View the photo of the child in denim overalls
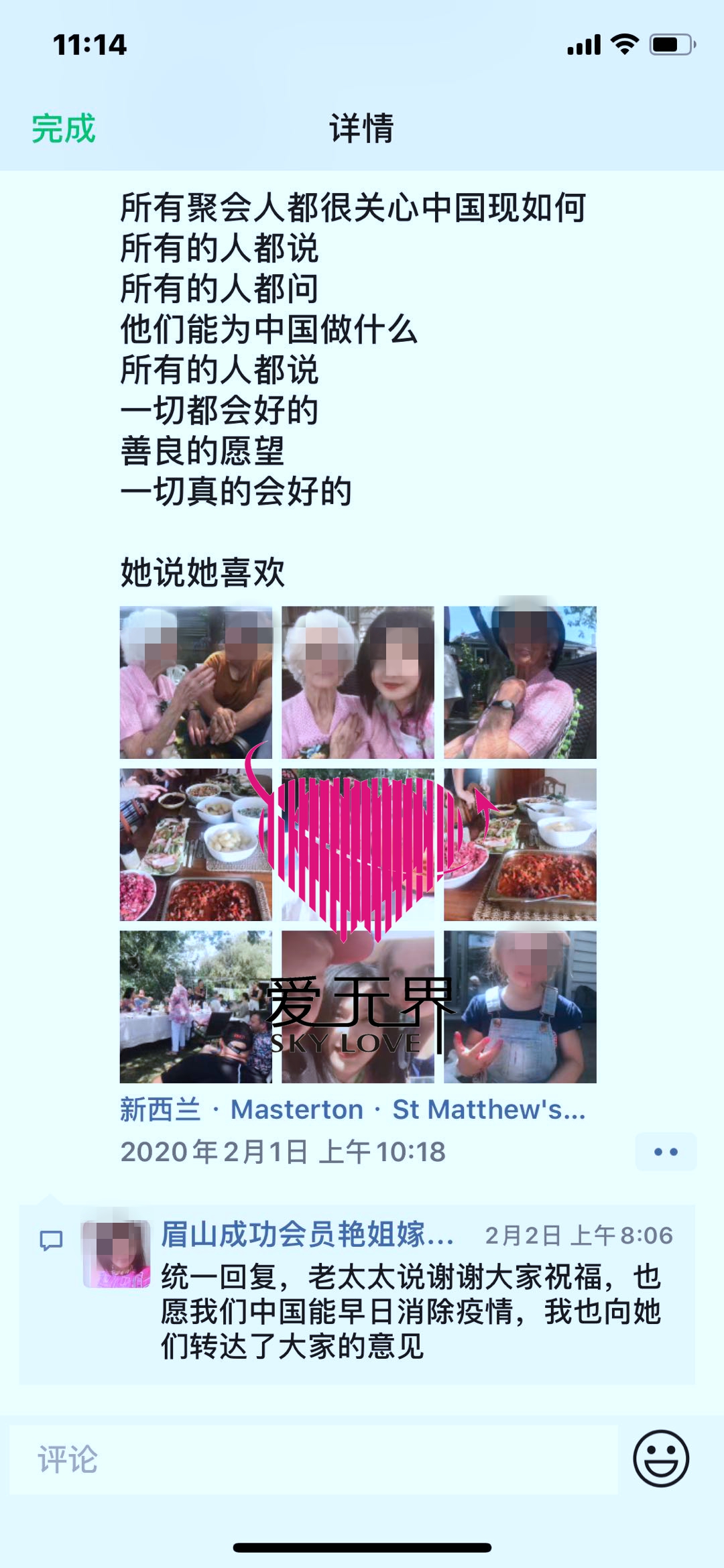724x1568 pixels. 520,1006
